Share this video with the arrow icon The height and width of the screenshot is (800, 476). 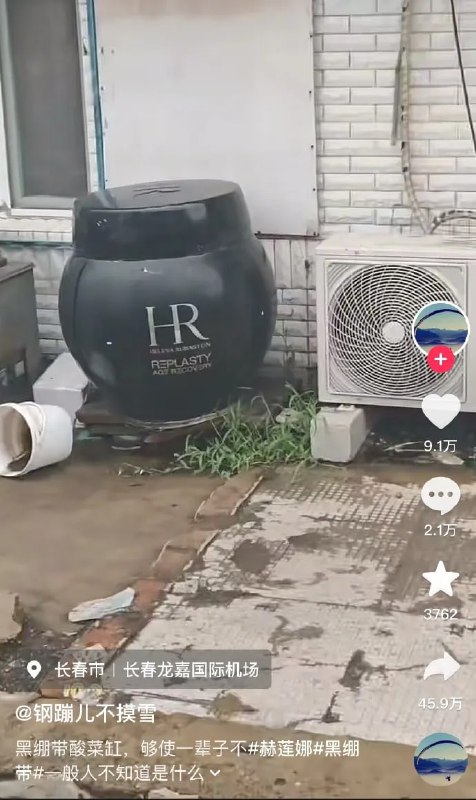(x=441, y=667)
